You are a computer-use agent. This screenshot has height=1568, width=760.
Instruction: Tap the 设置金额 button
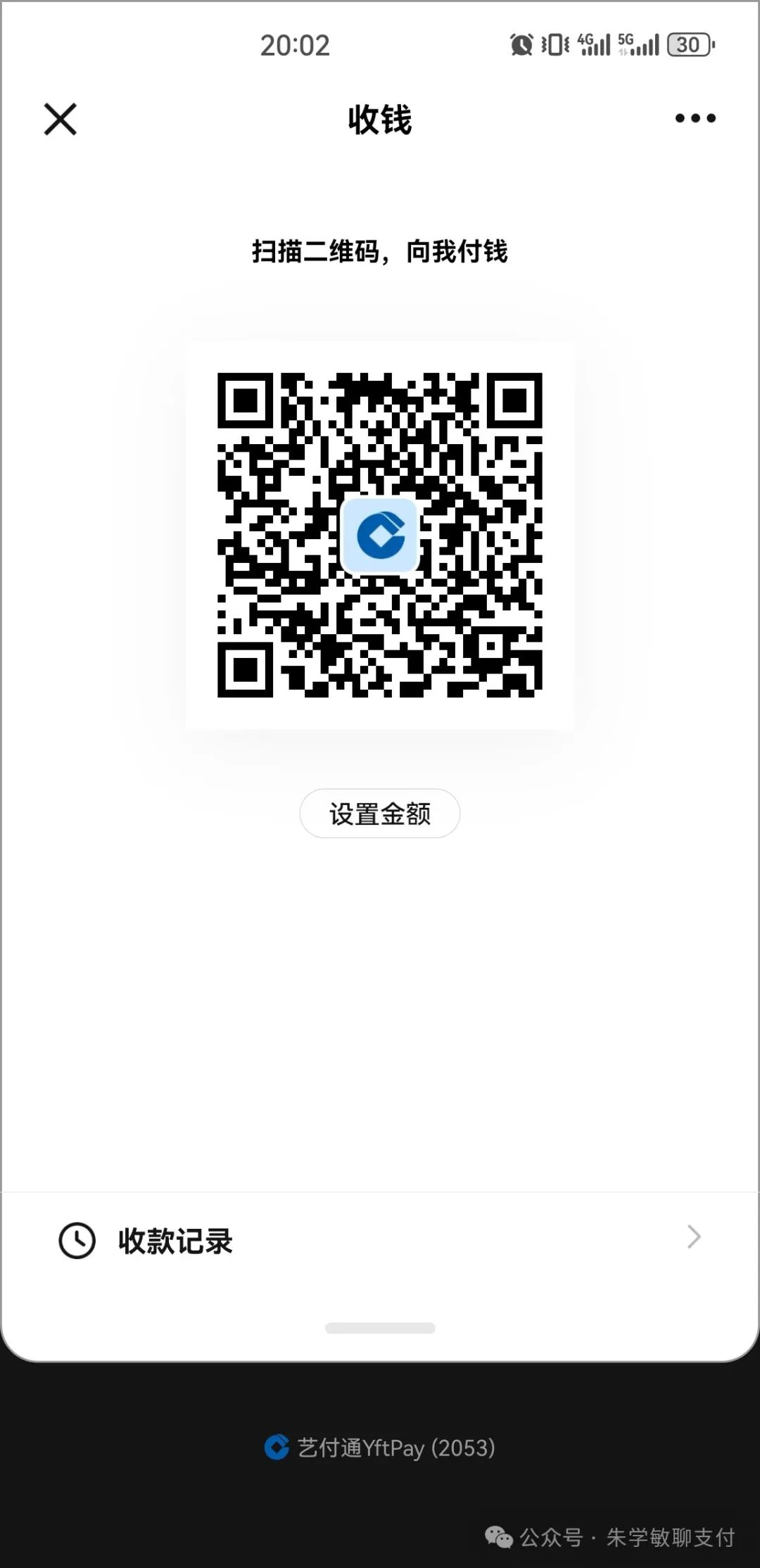[380, 813]
